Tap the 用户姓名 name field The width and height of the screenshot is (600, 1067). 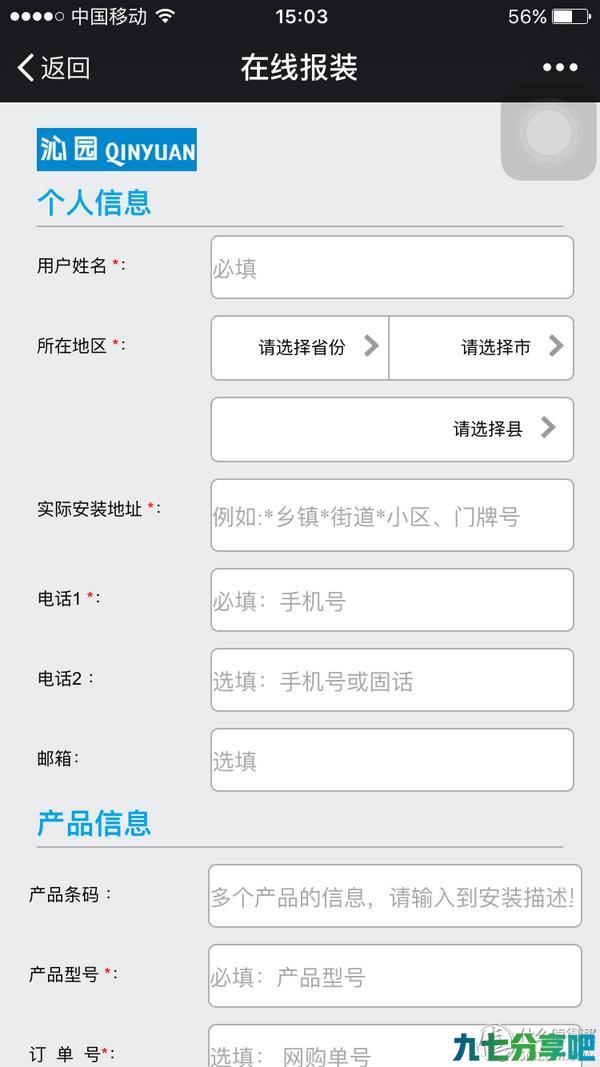392,267
